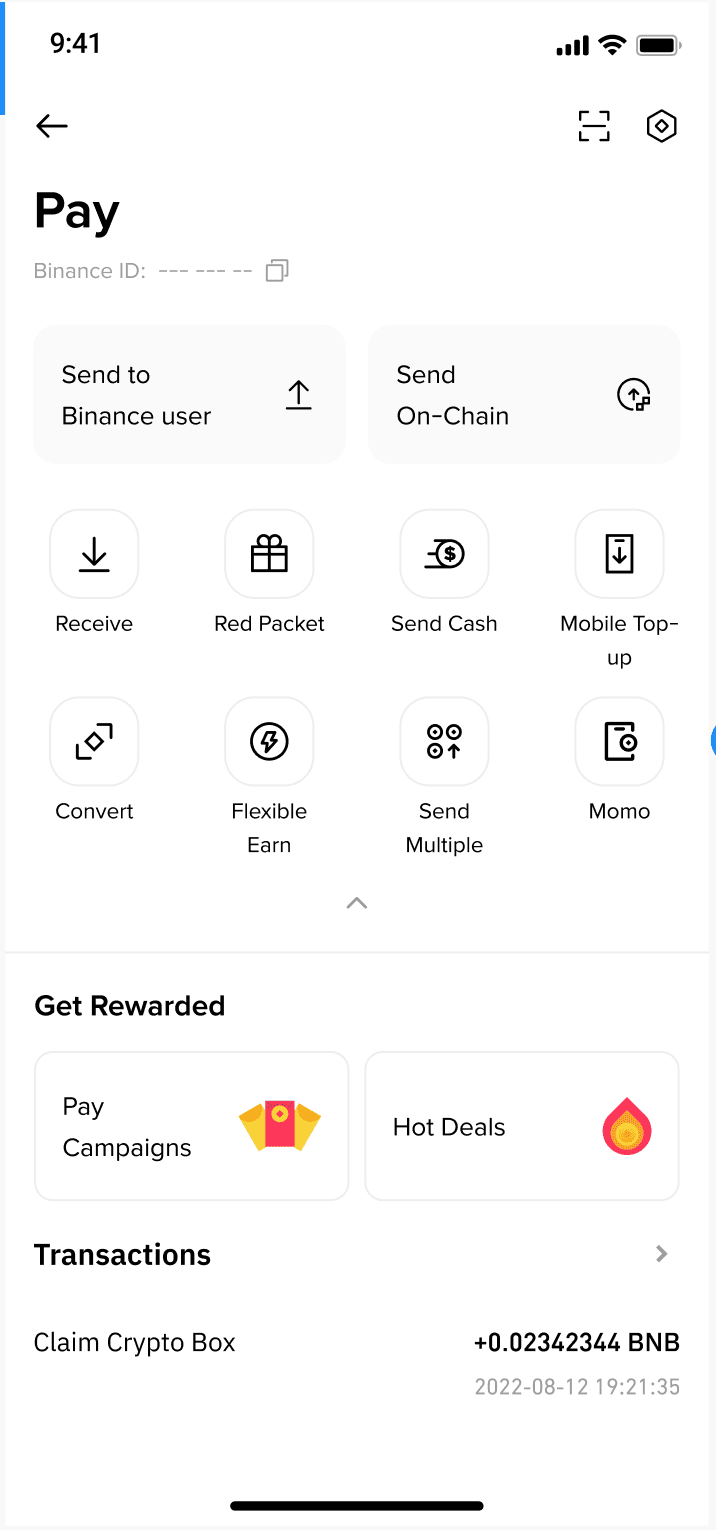This screenshot has height=1530, width=716.
Task: View all Transactions via the arrow
Action: click(x=661, y=1254)
